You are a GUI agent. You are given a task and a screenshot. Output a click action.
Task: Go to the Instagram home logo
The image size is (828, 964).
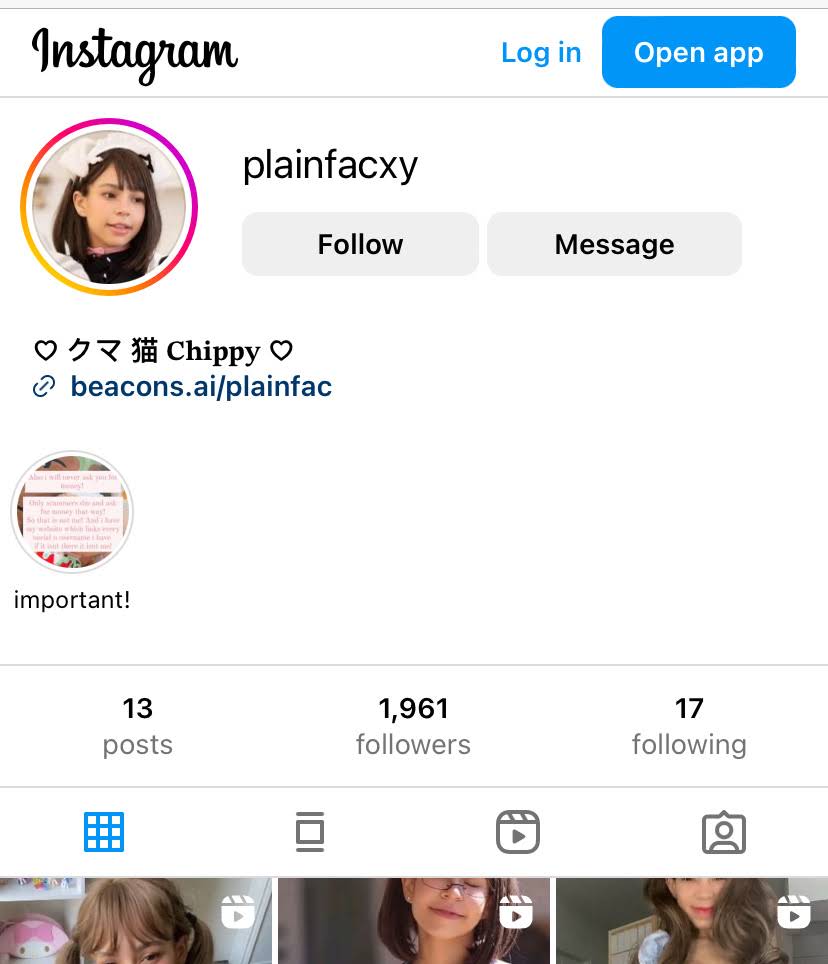pyautogui.click(x=134, y=53)
